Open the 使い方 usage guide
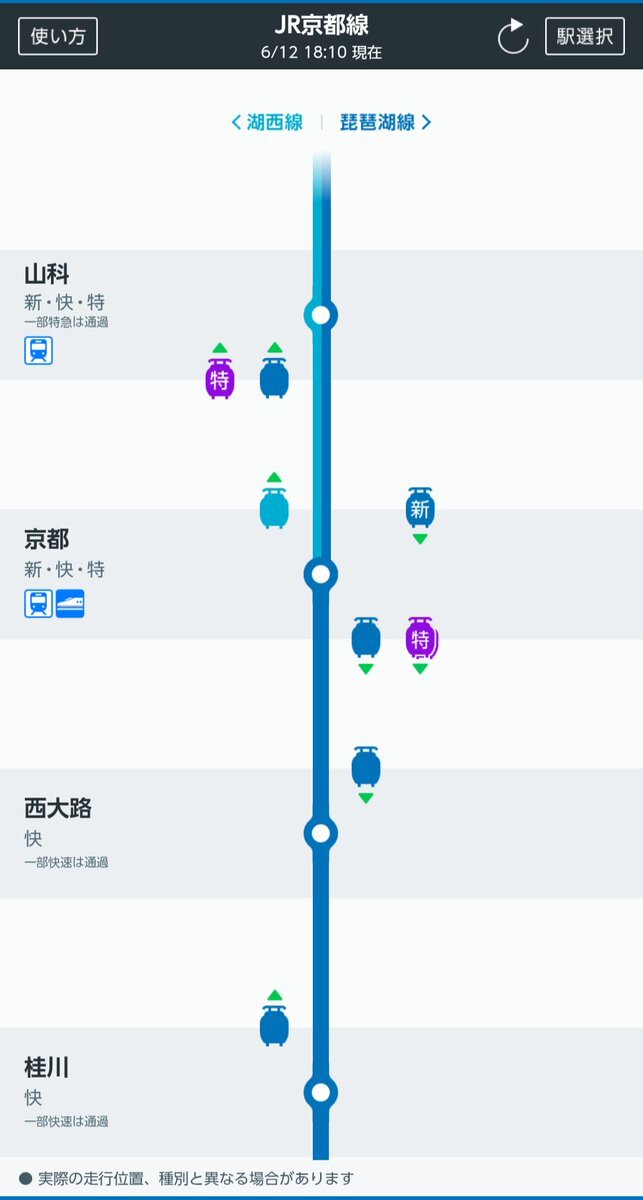Viewport: 643px width, 1200px height. pos(58,37)
